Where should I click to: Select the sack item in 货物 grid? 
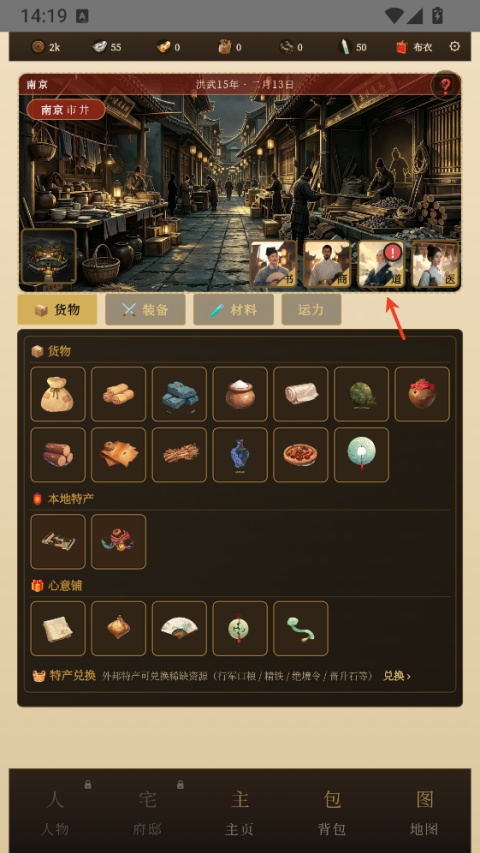(58, 394)
